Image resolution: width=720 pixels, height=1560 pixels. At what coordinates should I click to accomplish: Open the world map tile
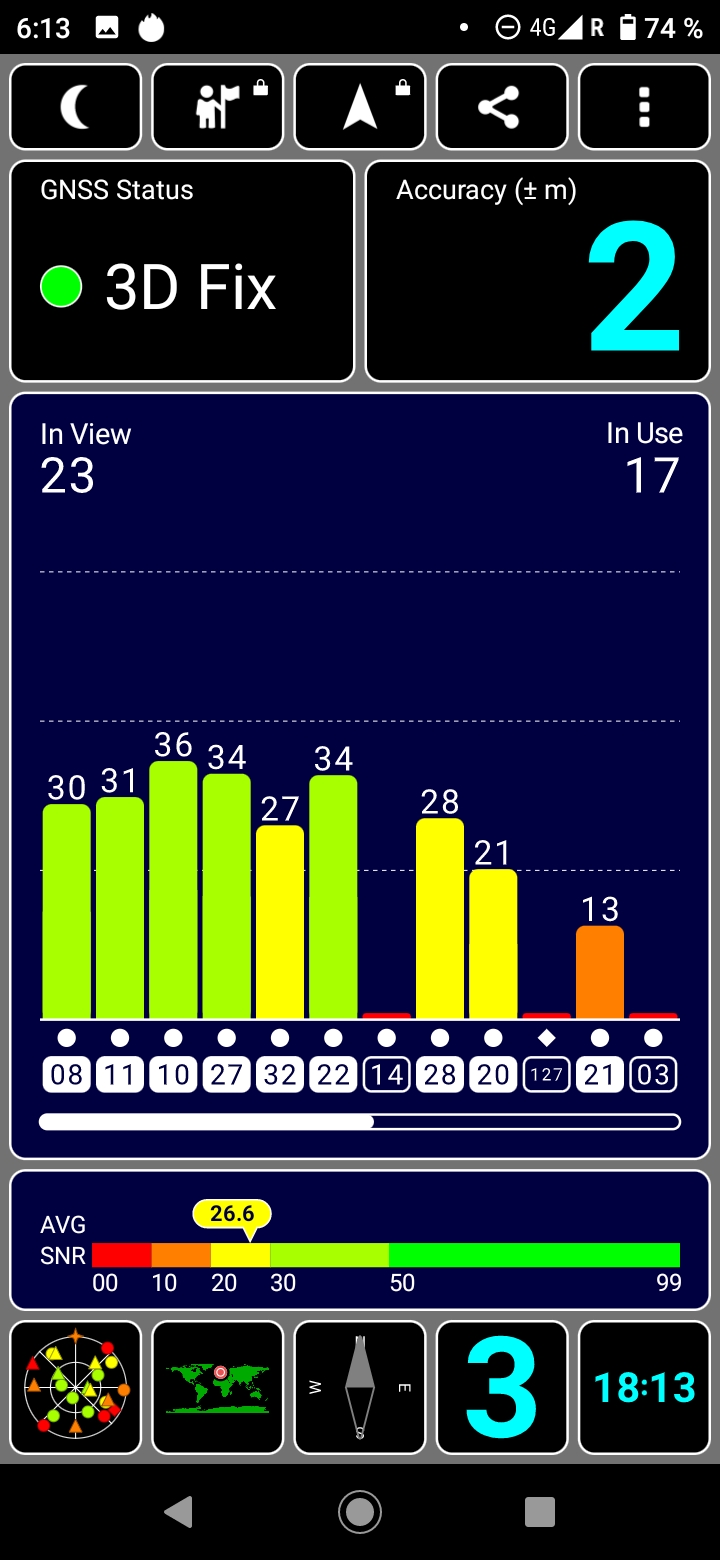(x=218, y=1387)
